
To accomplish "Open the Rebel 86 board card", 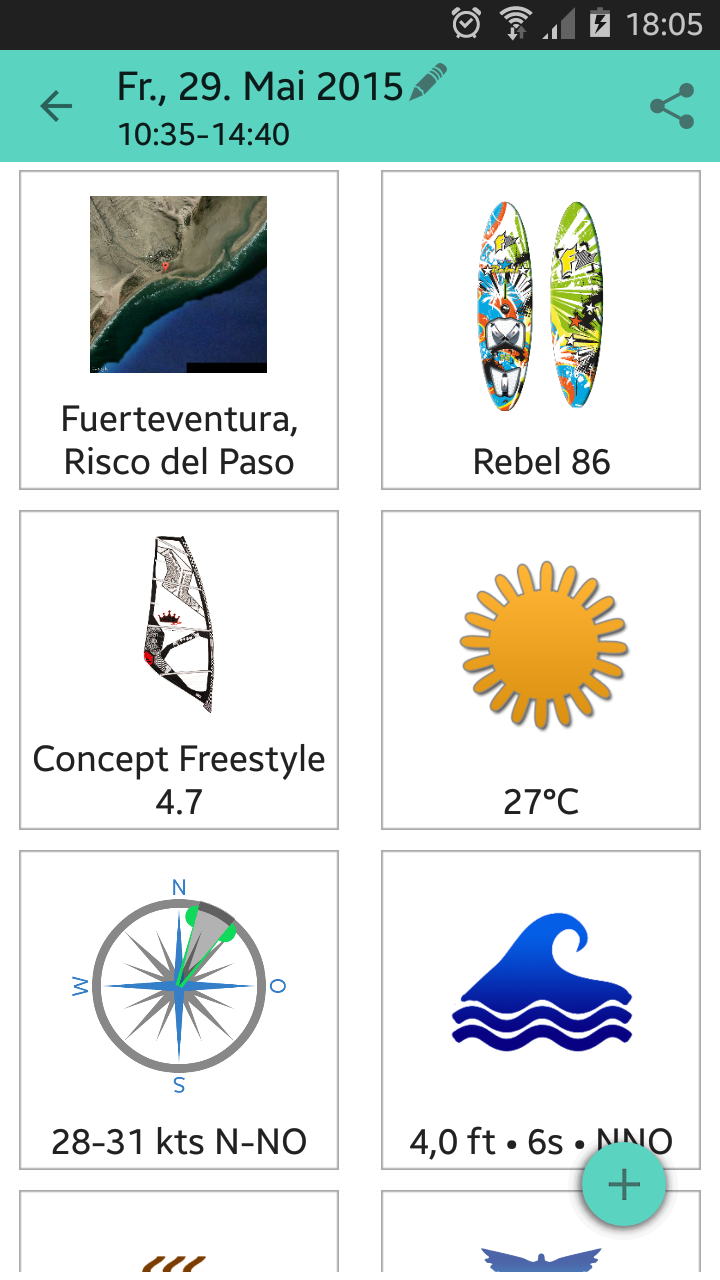I will (541, 330).
